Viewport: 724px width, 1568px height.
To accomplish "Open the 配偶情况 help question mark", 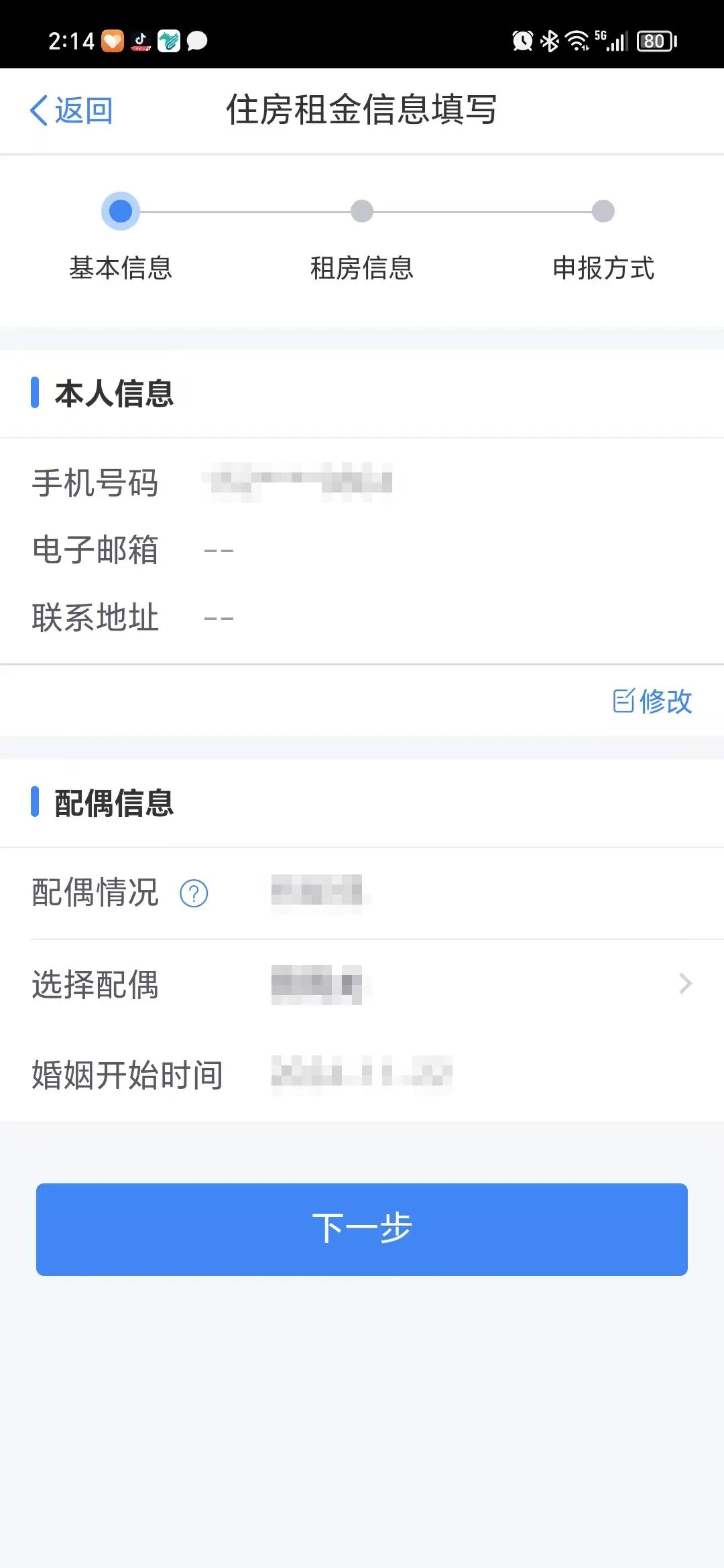I will pos(194,893).
